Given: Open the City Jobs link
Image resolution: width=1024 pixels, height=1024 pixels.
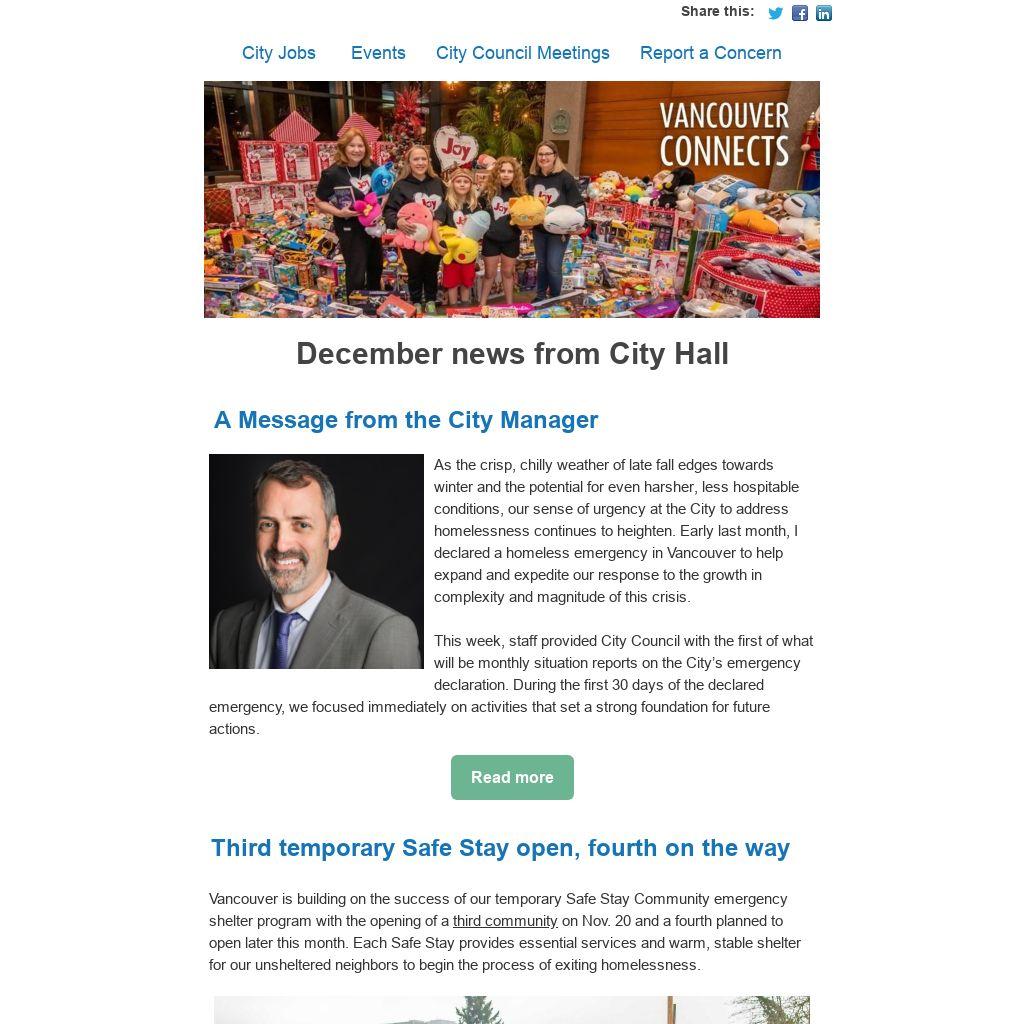Looking at the screenshot, I should pos(278,53).
